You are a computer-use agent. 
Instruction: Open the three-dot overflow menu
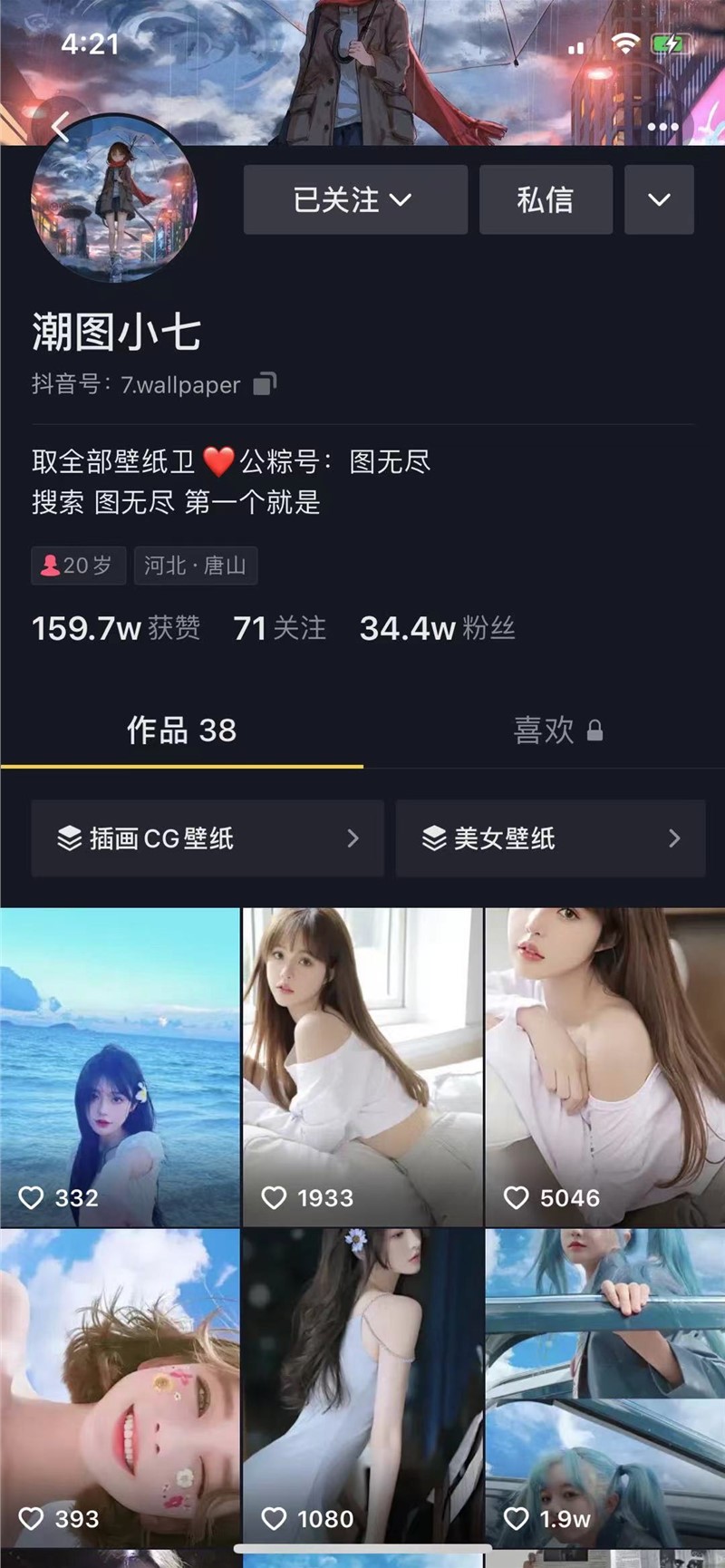click(x=662, y=127)
